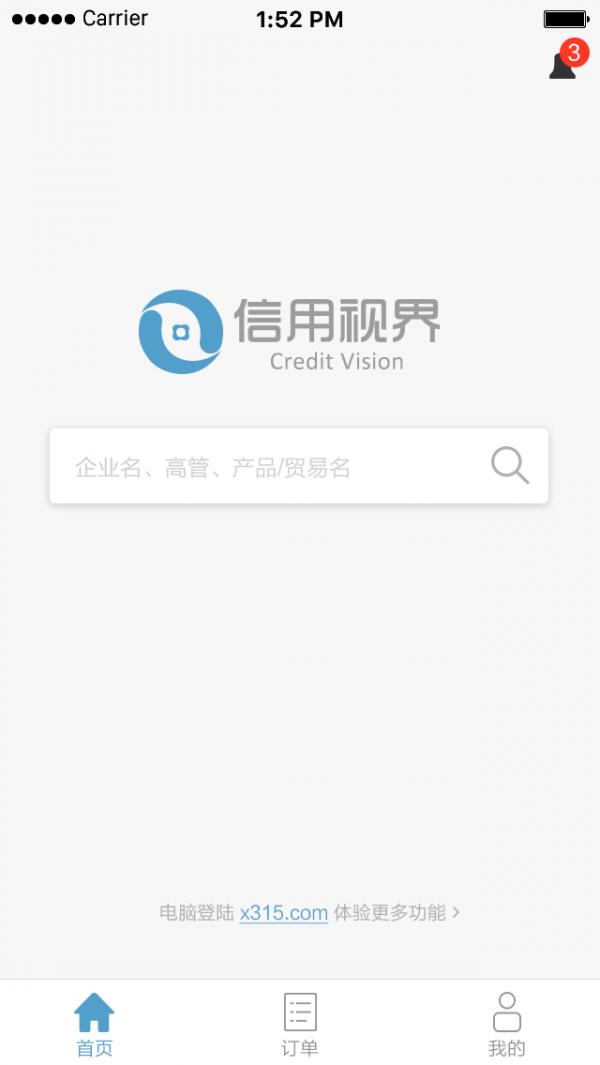Tap the company name search field
Screen dimensions: 600x1065
coord(260,467)
